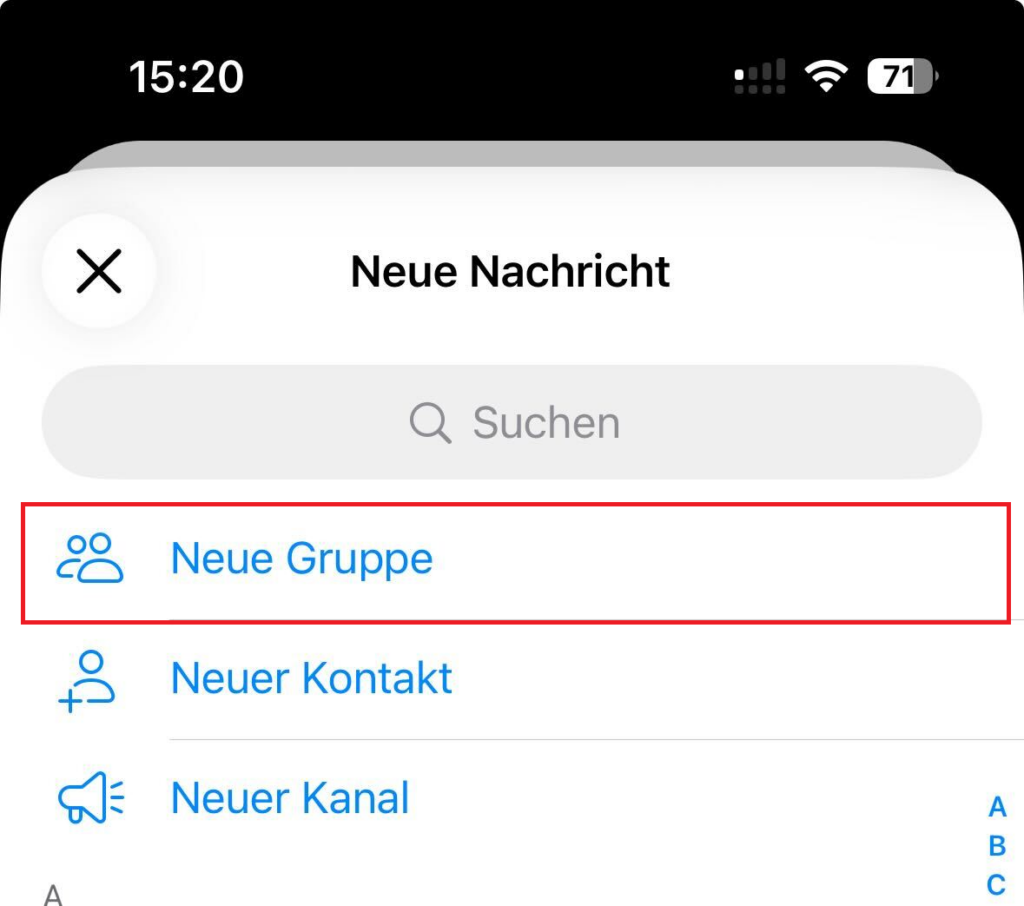Jump to letter A in index

click(x=996, y=807)
